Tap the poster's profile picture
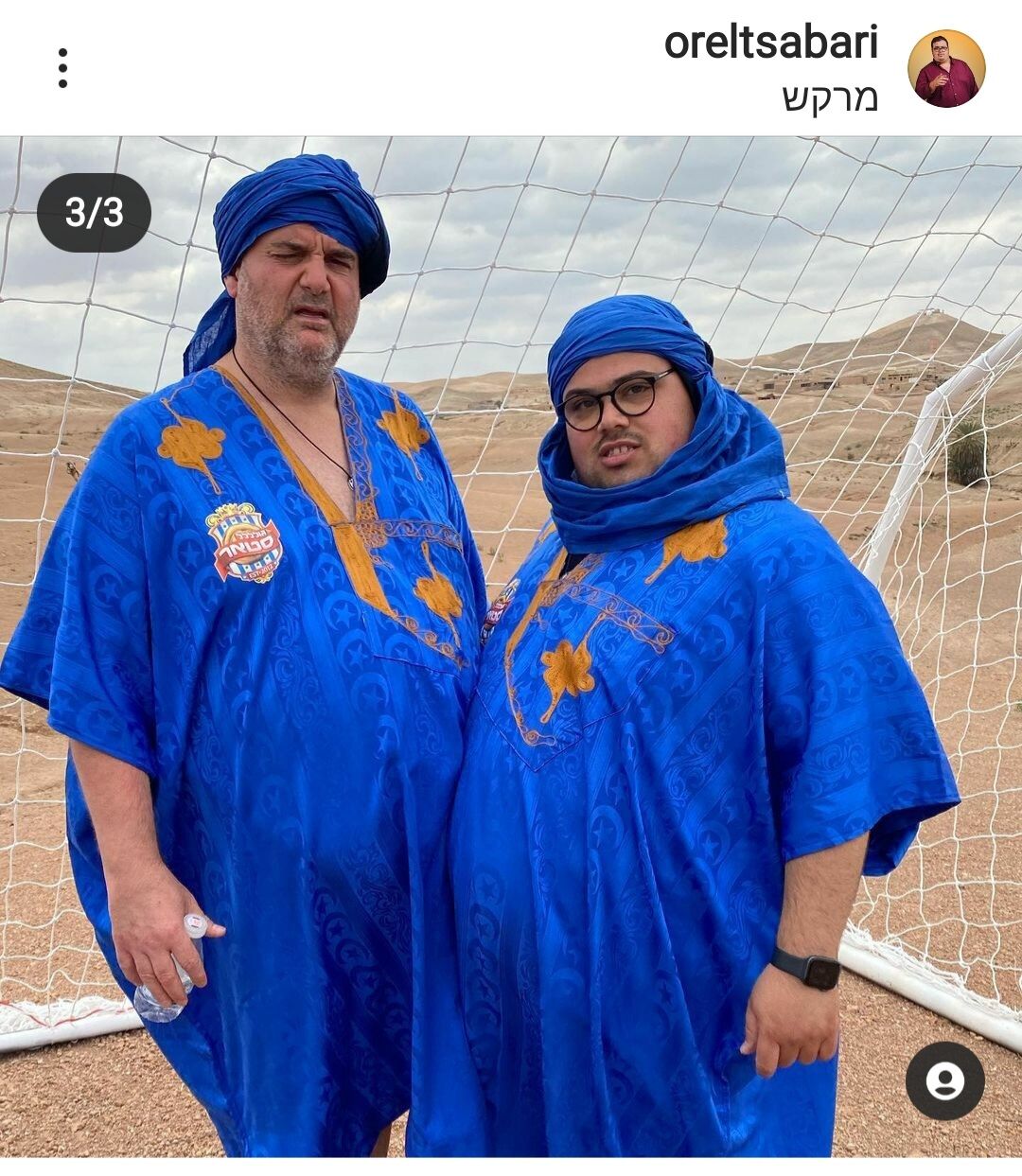This screenshot has width=1022, height=1176. coord(945,68)
